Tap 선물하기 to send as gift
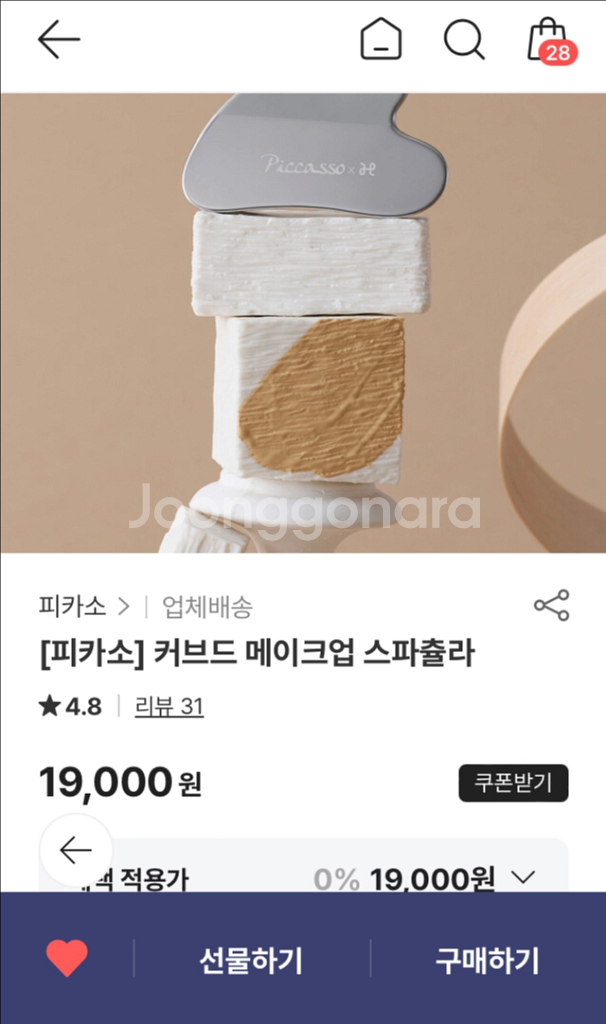The image size is (606, 1024). [251, 960]
